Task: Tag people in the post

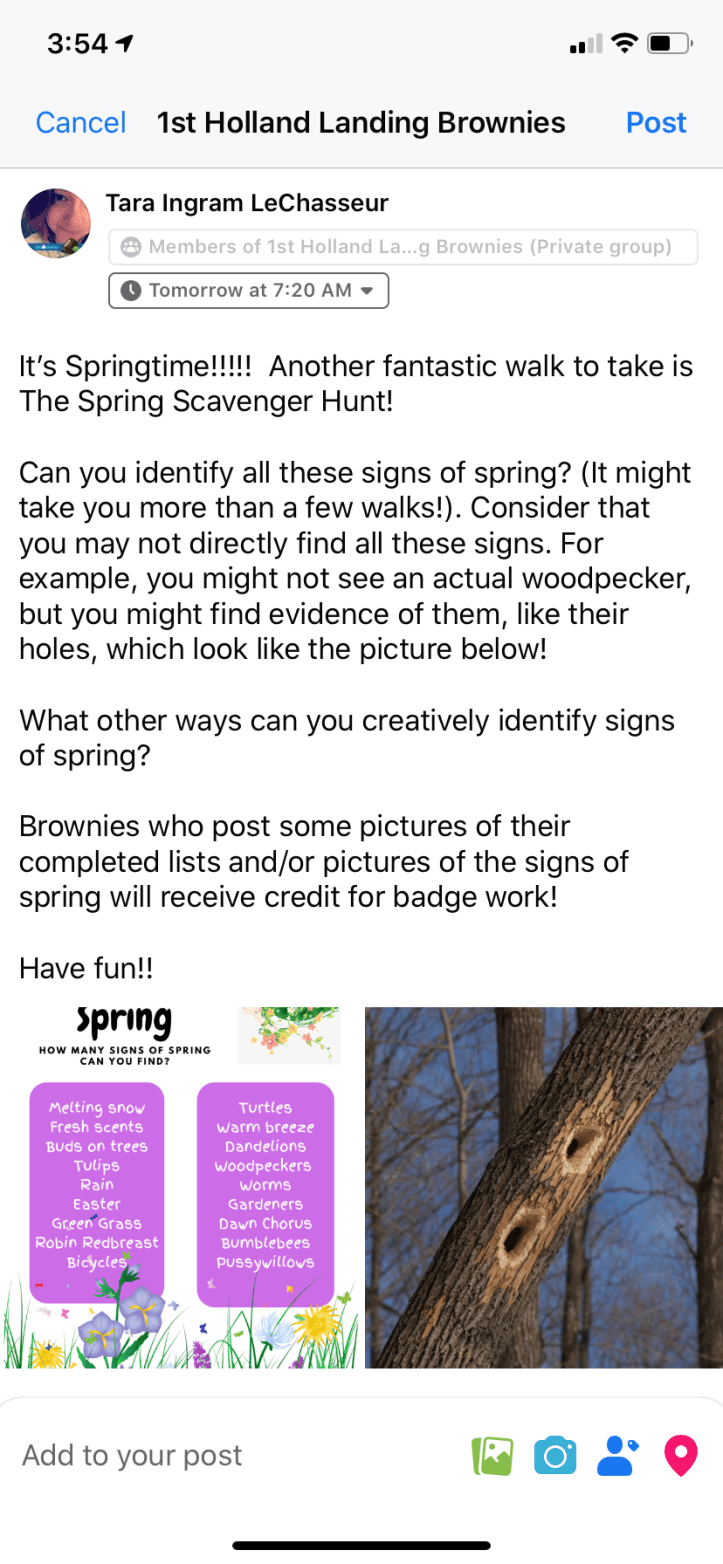Action: pos(617,1455)
